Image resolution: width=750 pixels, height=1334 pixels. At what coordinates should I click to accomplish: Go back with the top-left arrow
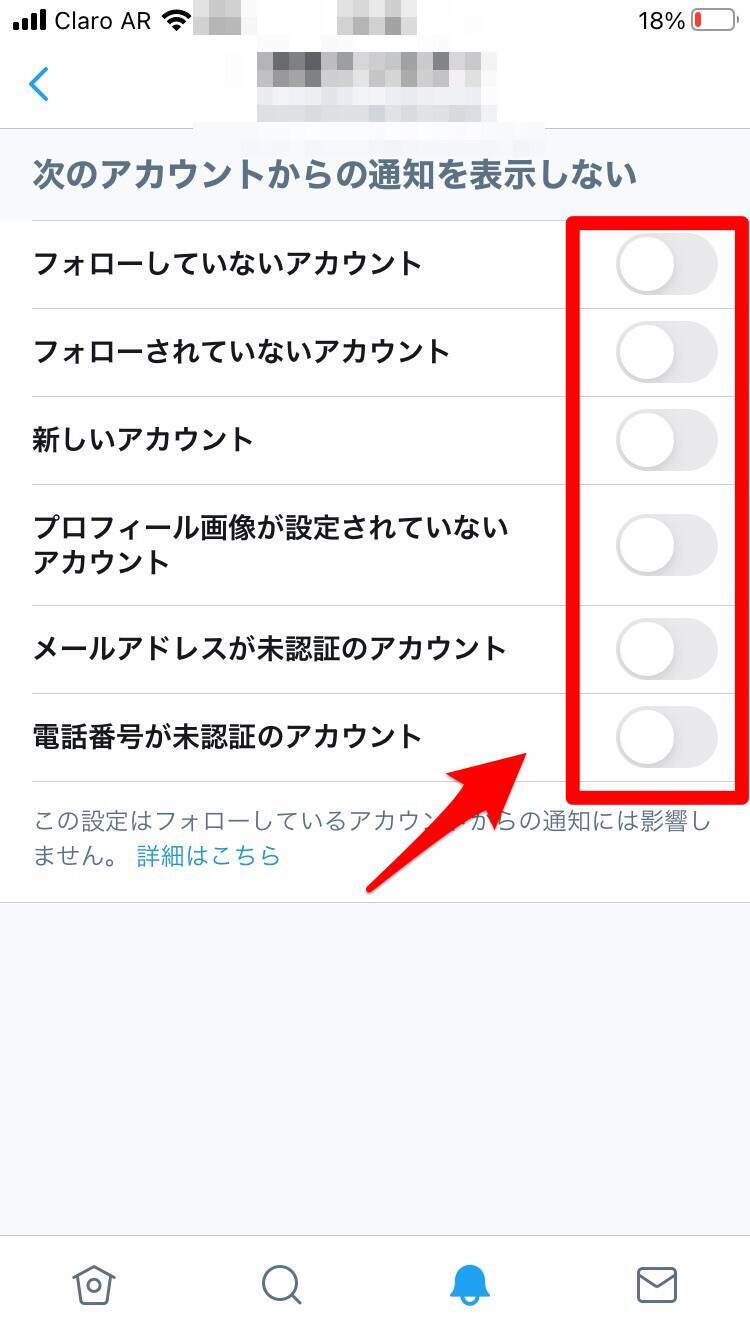click(39, 84)
